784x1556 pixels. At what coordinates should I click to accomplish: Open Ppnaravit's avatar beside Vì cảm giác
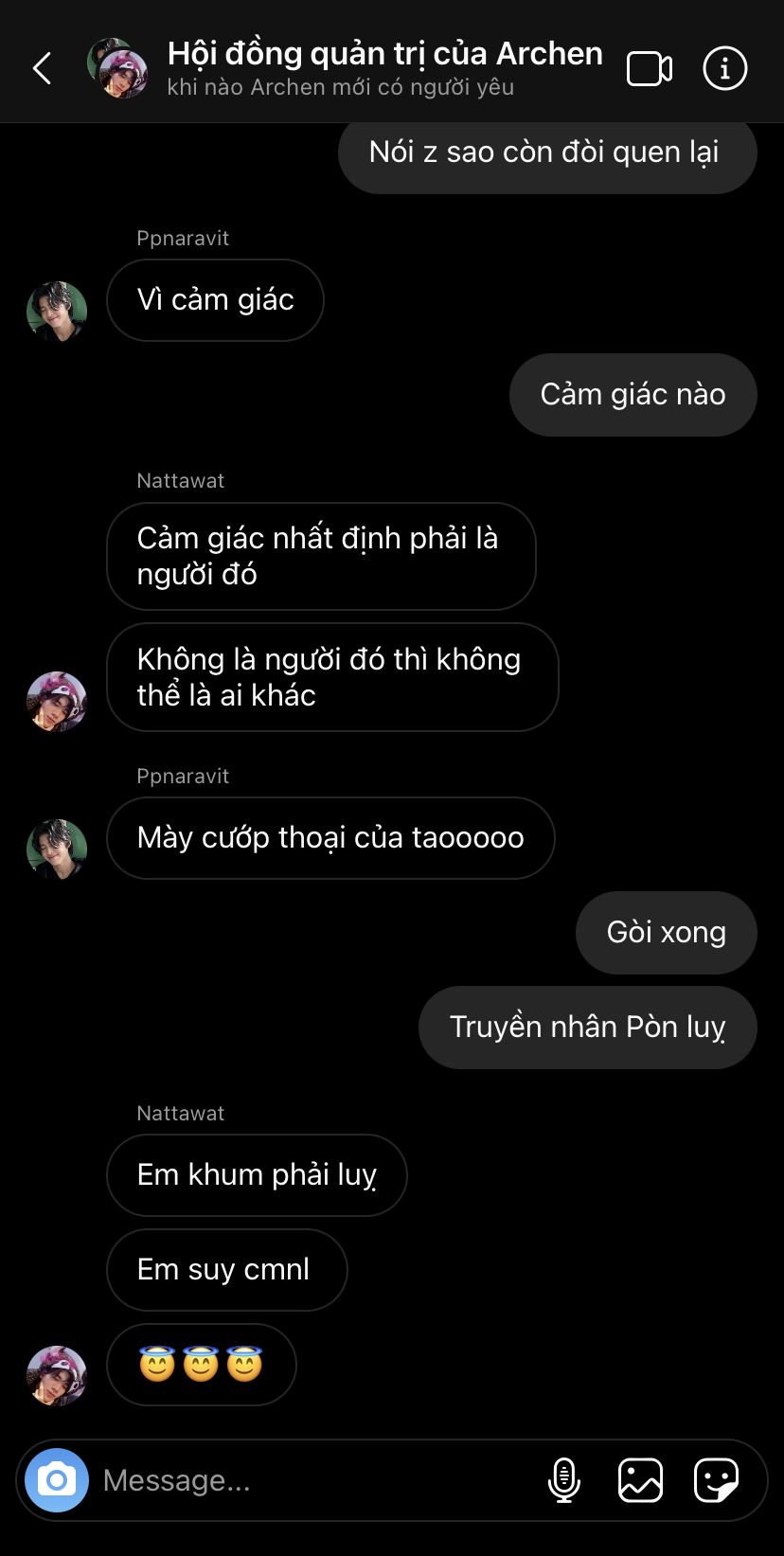57,311
